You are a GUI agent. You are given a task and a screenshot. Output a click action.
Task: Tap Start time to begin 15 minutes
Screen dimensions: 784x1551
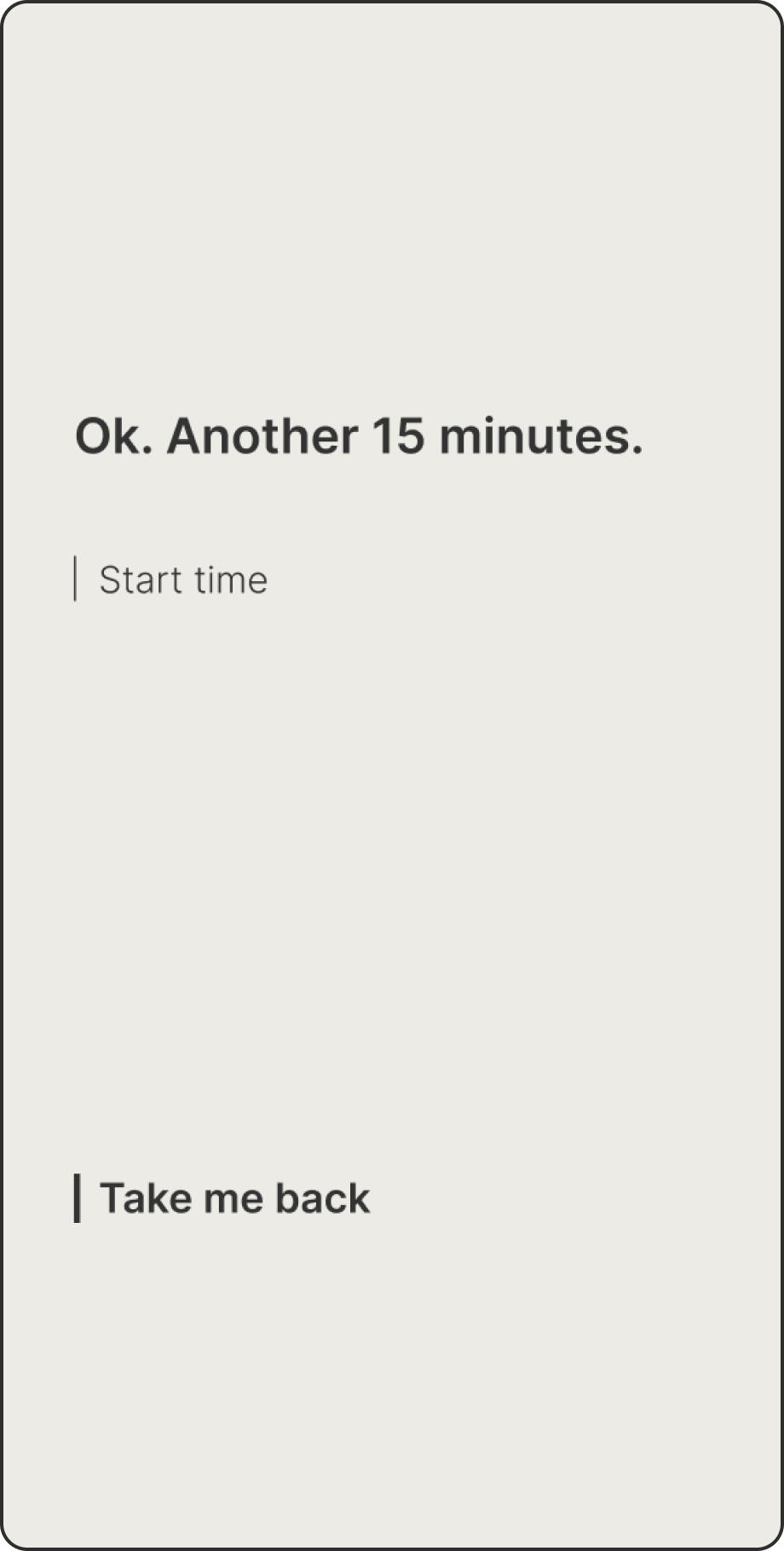click(x=182, y=580)
